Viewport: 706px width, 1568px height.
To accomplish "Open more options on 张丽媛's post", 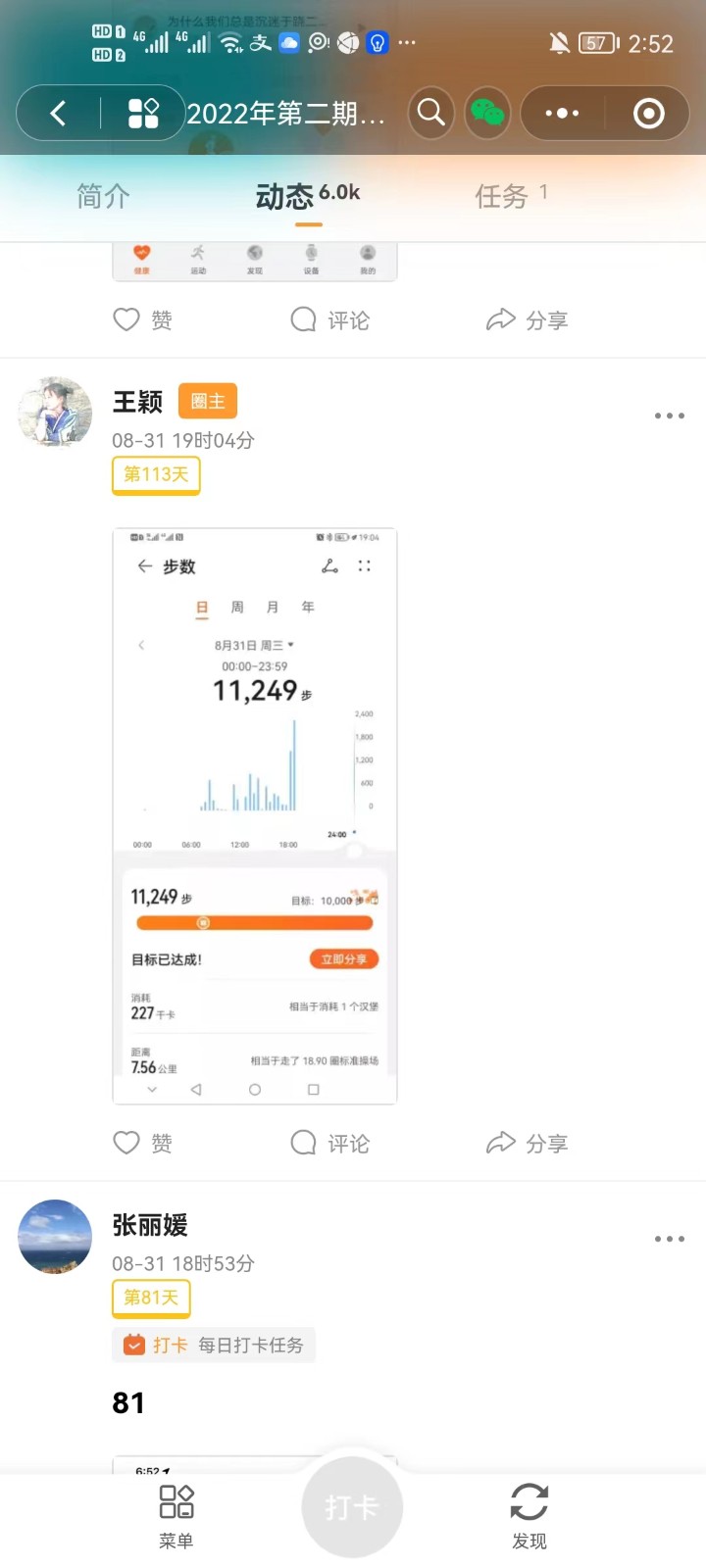I will tap(669, 1239).
